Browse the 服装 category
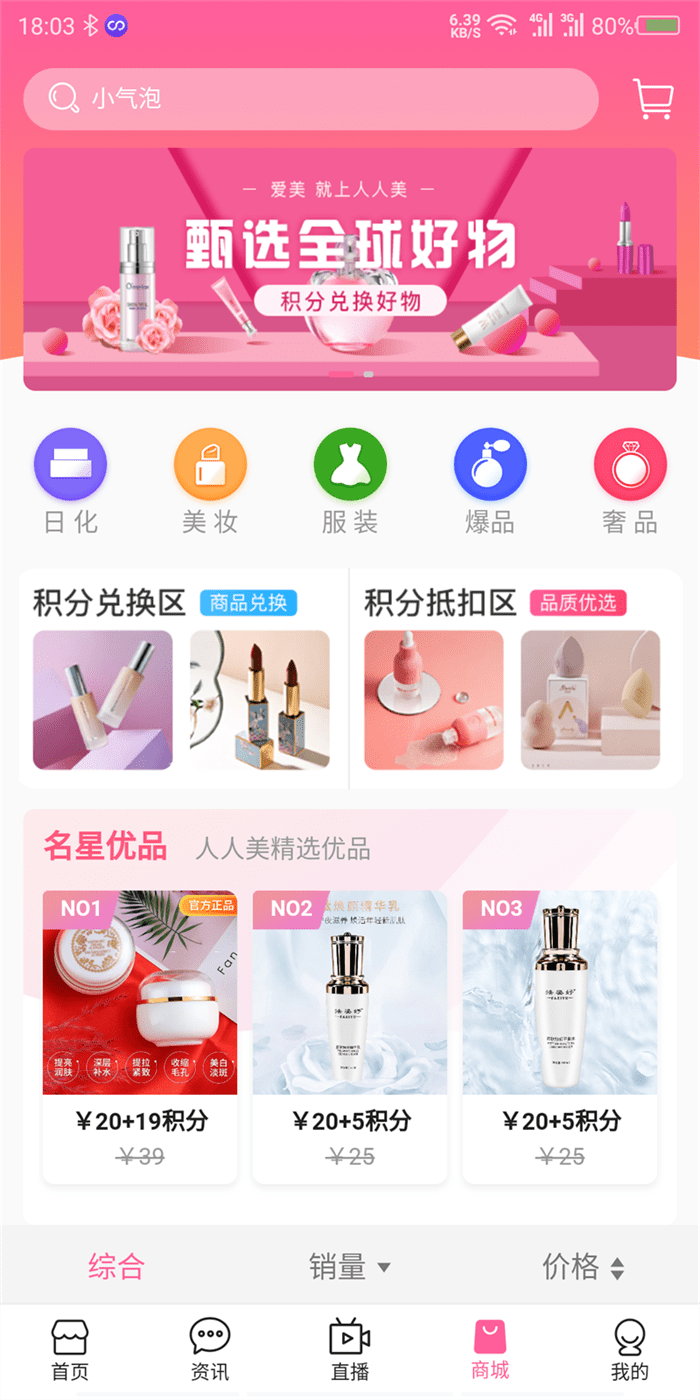Image resolution: width=700 pixels, height=1400 pixels. (x=350, y=480)
